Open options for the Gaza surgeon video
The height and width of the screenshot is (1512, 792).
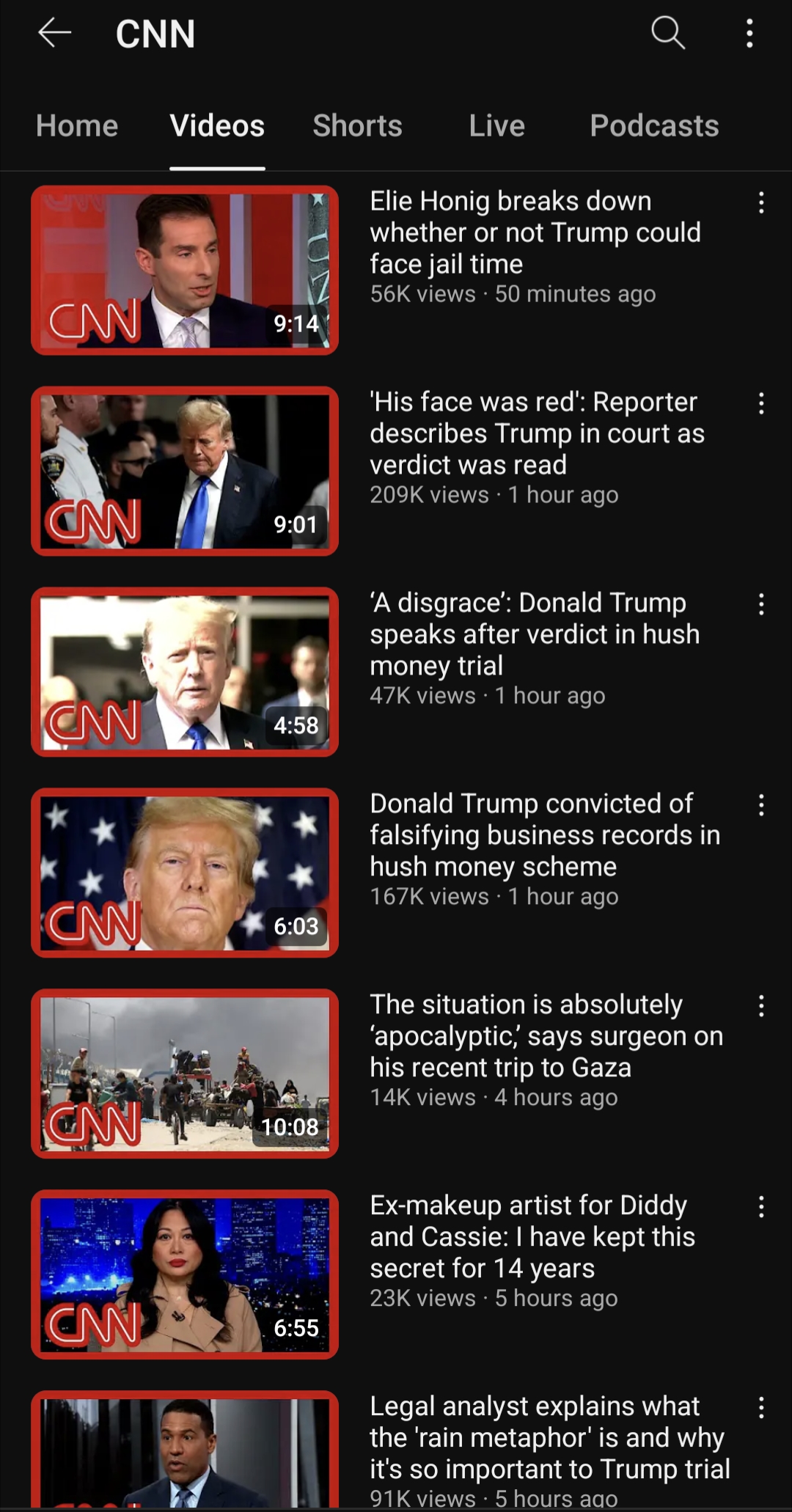761,1006
